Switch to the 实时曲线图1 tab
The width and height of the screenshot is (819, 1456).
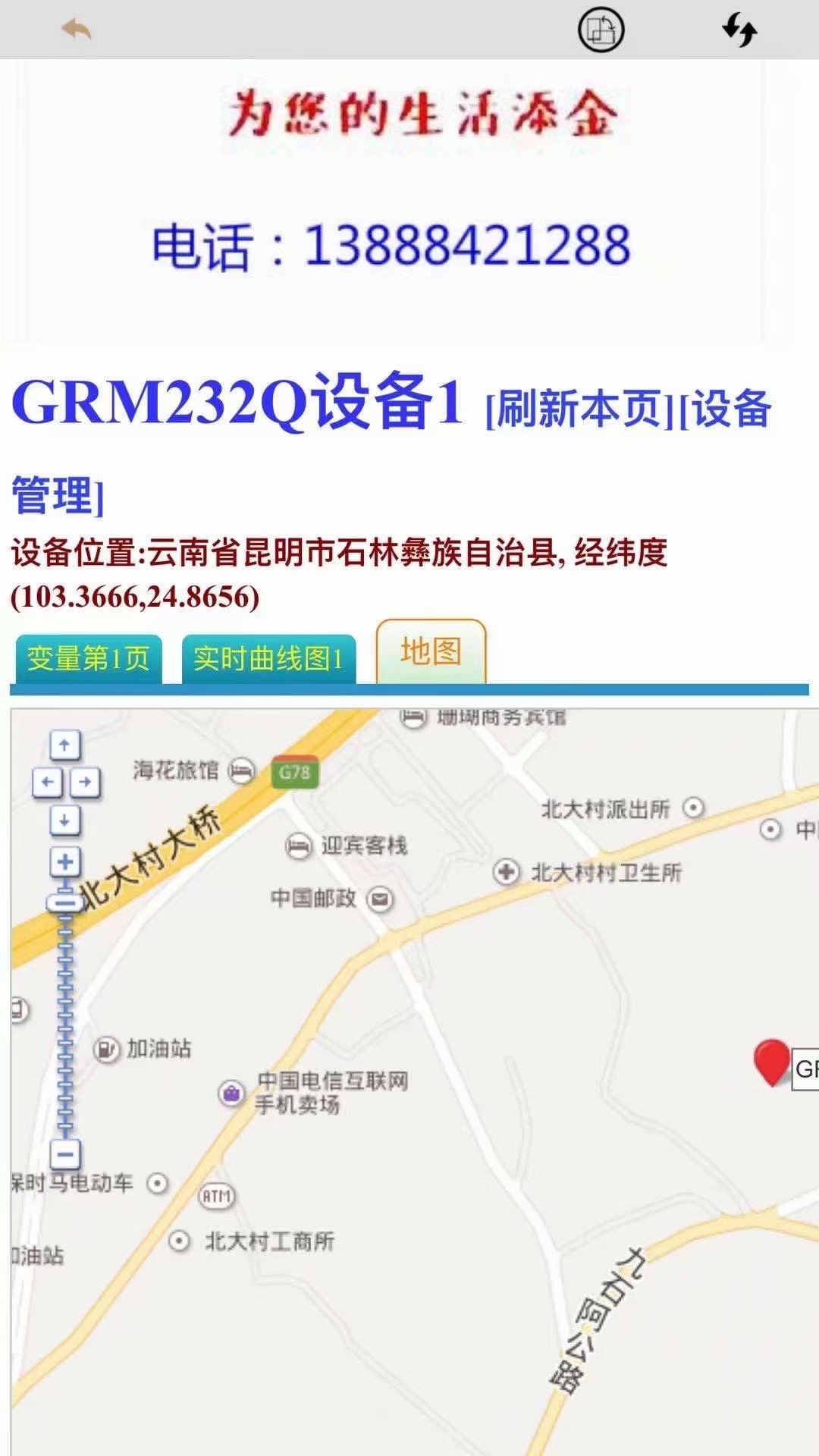click(x=268, y=658)
